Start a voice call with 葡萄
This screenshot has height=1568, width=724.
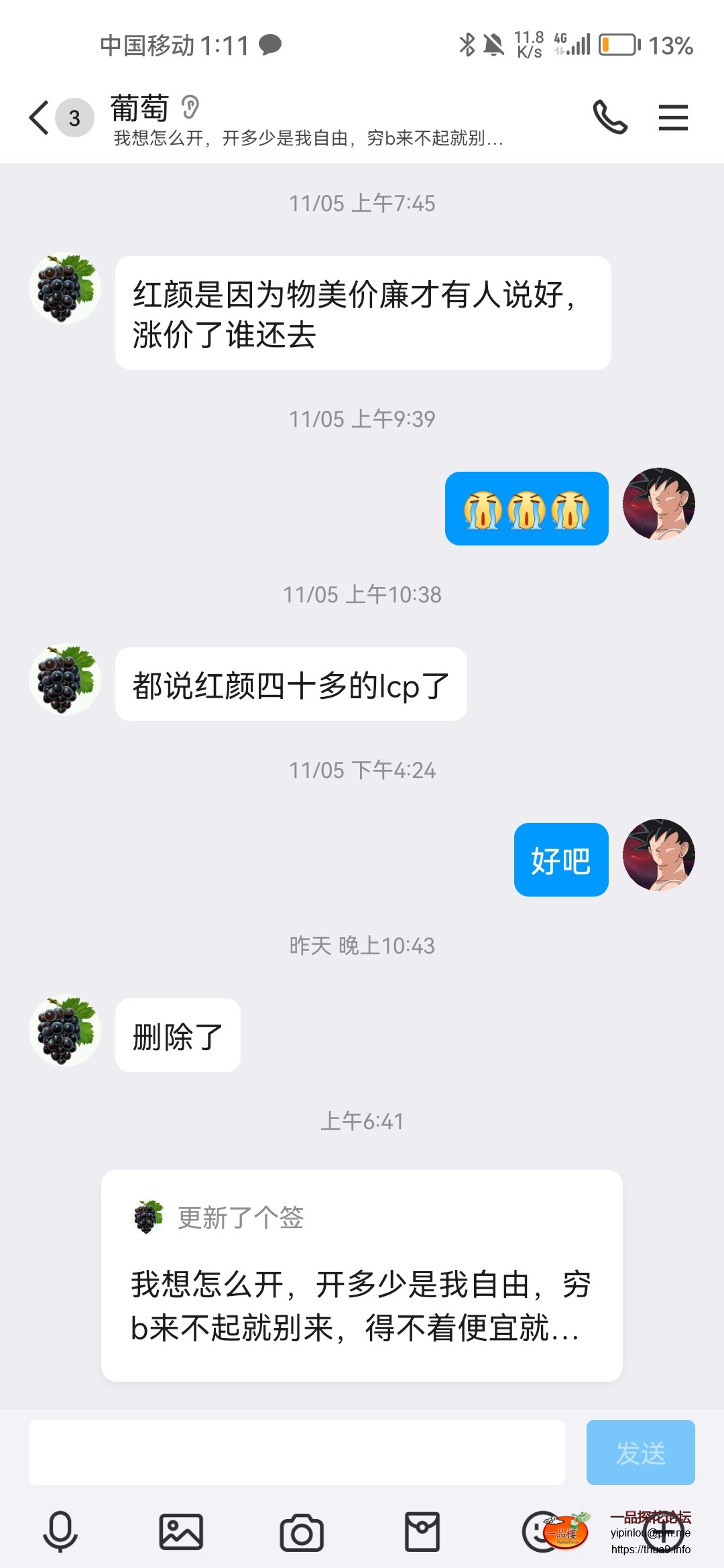pos(611,118)
